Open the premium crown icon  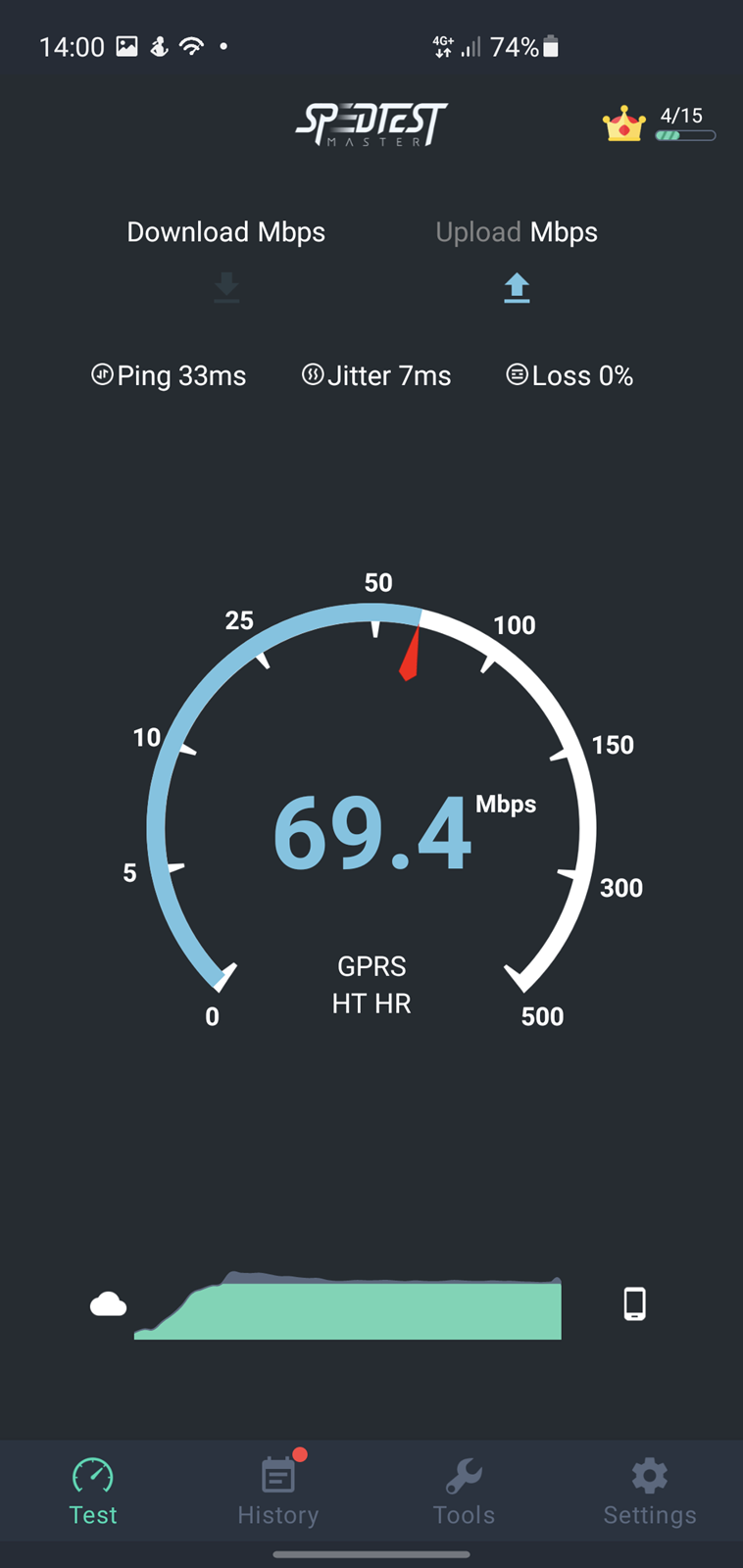(x=623, y=124)
